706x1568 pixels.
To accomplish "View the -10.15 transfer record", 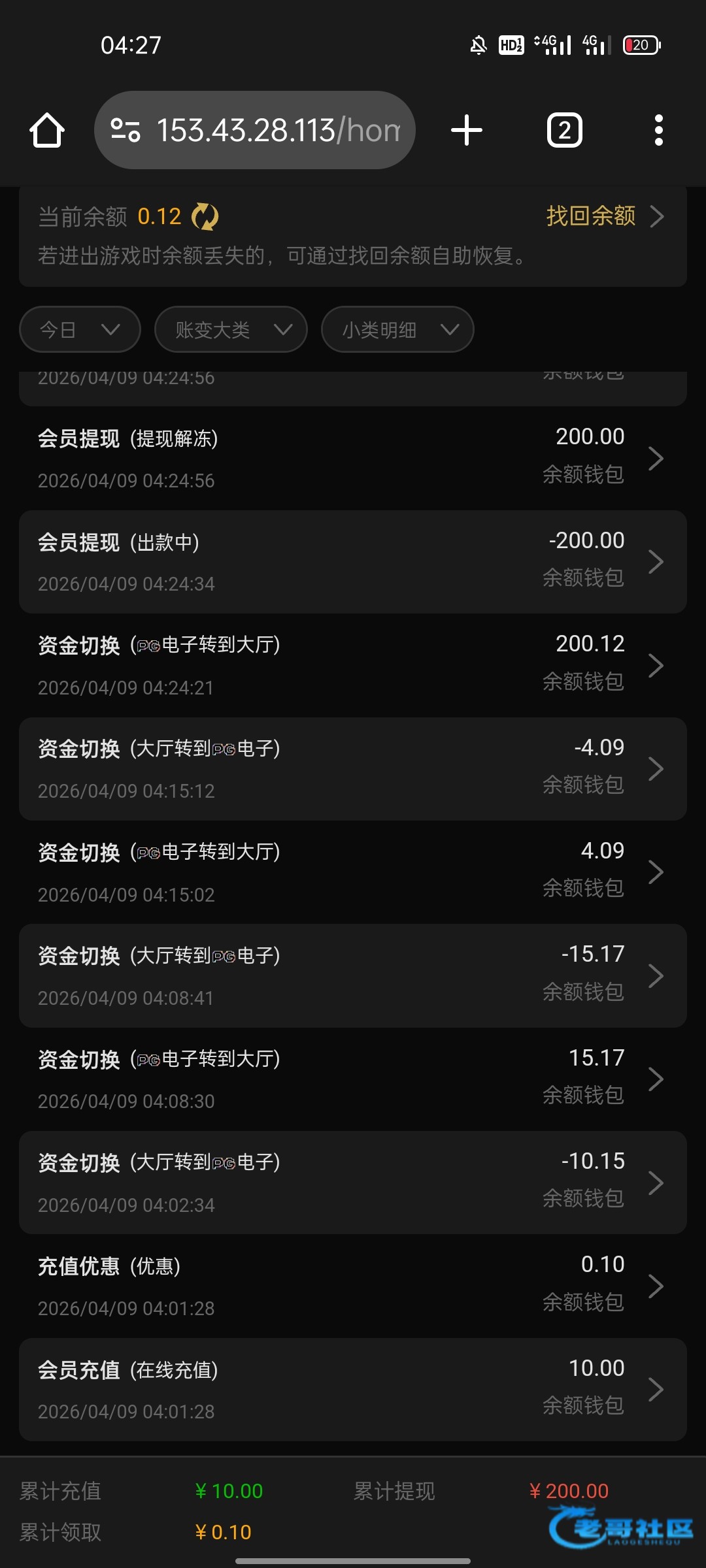I will pyautogui.click(x=353, y=1183).
